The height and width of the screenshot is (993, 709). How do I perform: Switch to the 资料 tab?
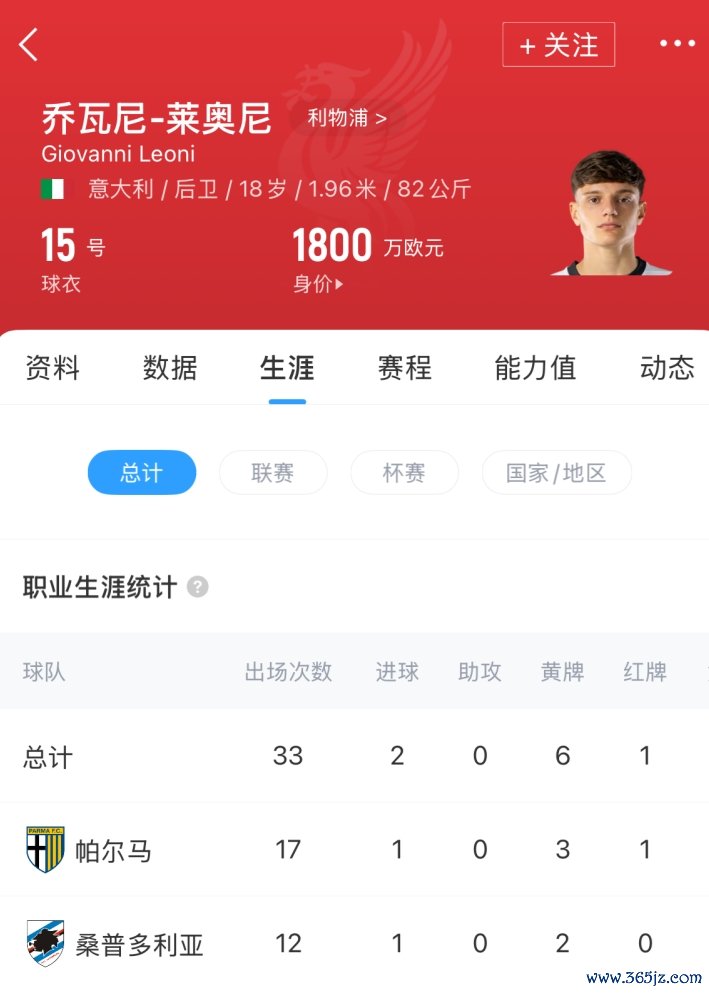pos(52,368)
